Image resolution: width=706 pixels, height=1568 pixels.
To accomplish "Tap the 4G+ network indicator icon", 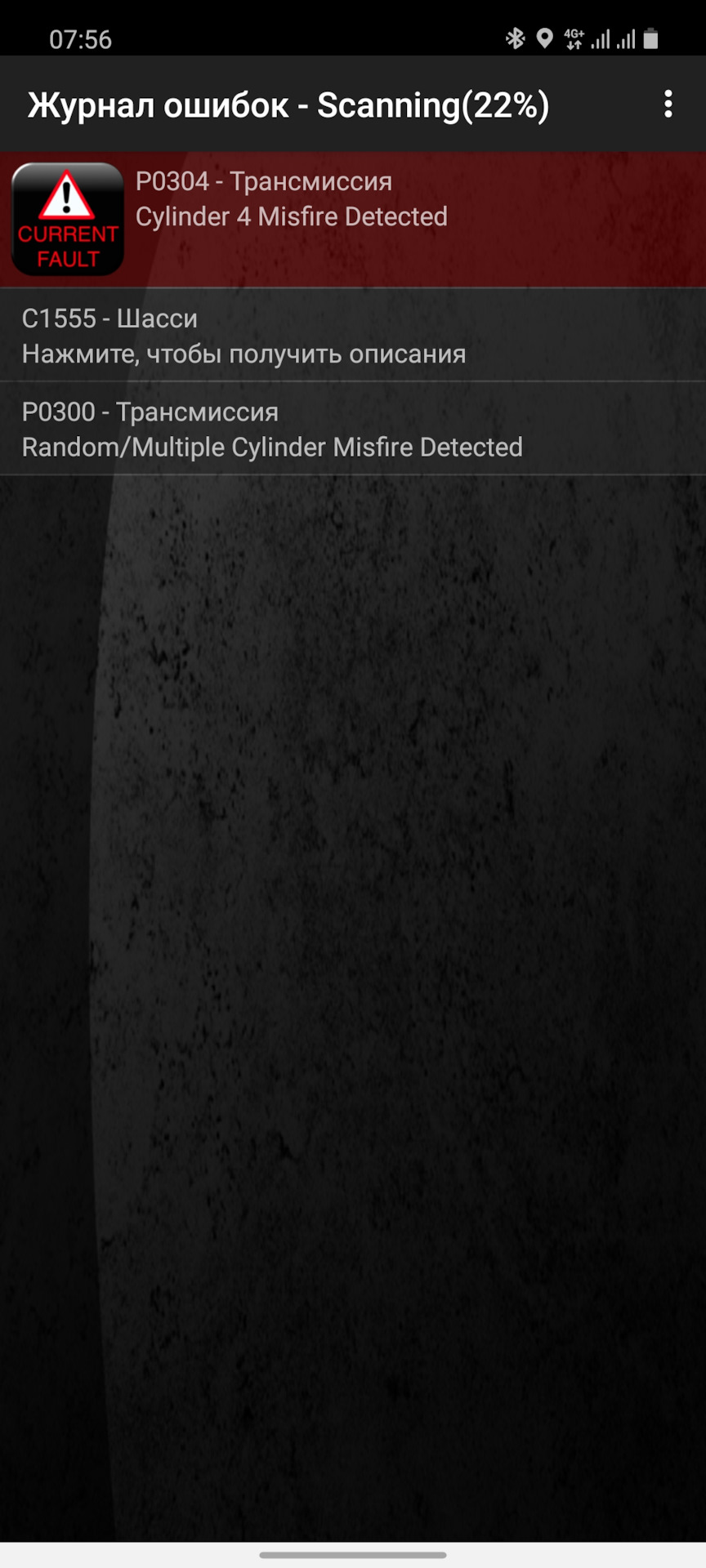I will point(573,36).
